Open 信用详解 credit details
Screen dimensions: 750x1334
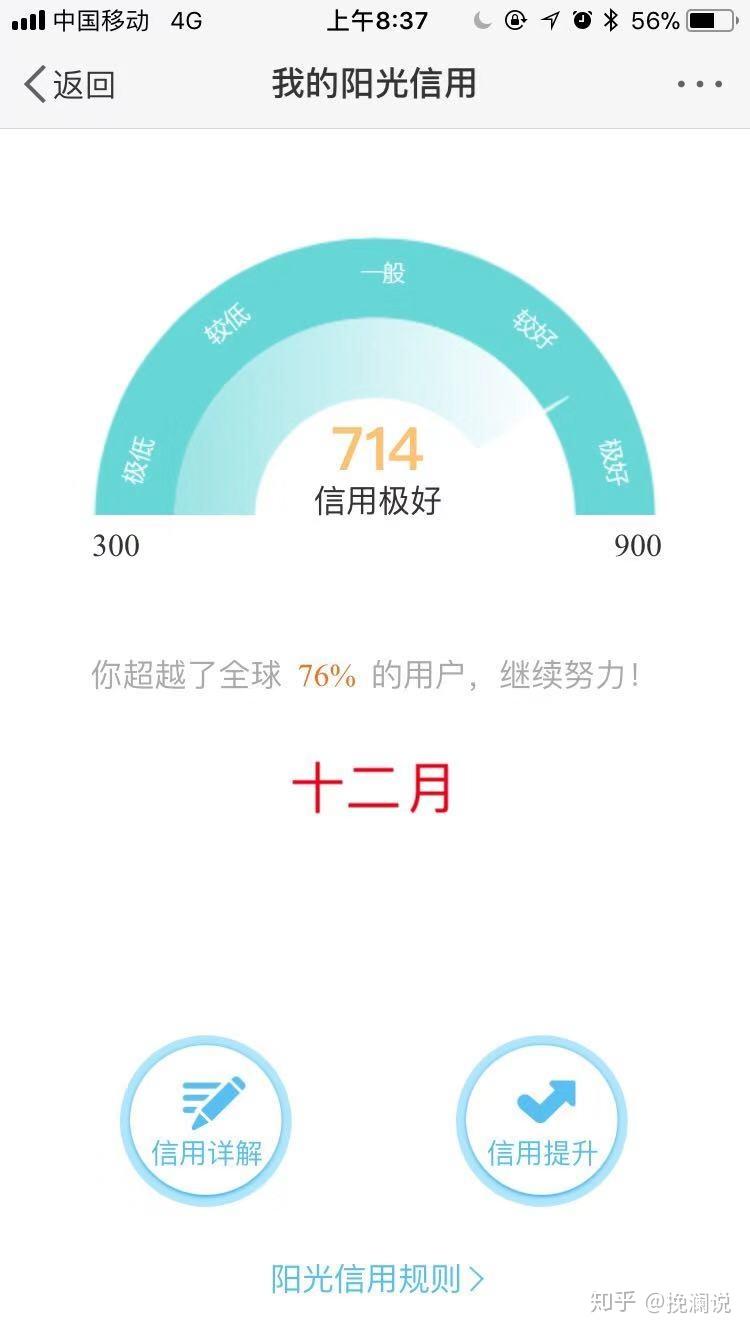pyautogui.click(x=206, y=1121)
